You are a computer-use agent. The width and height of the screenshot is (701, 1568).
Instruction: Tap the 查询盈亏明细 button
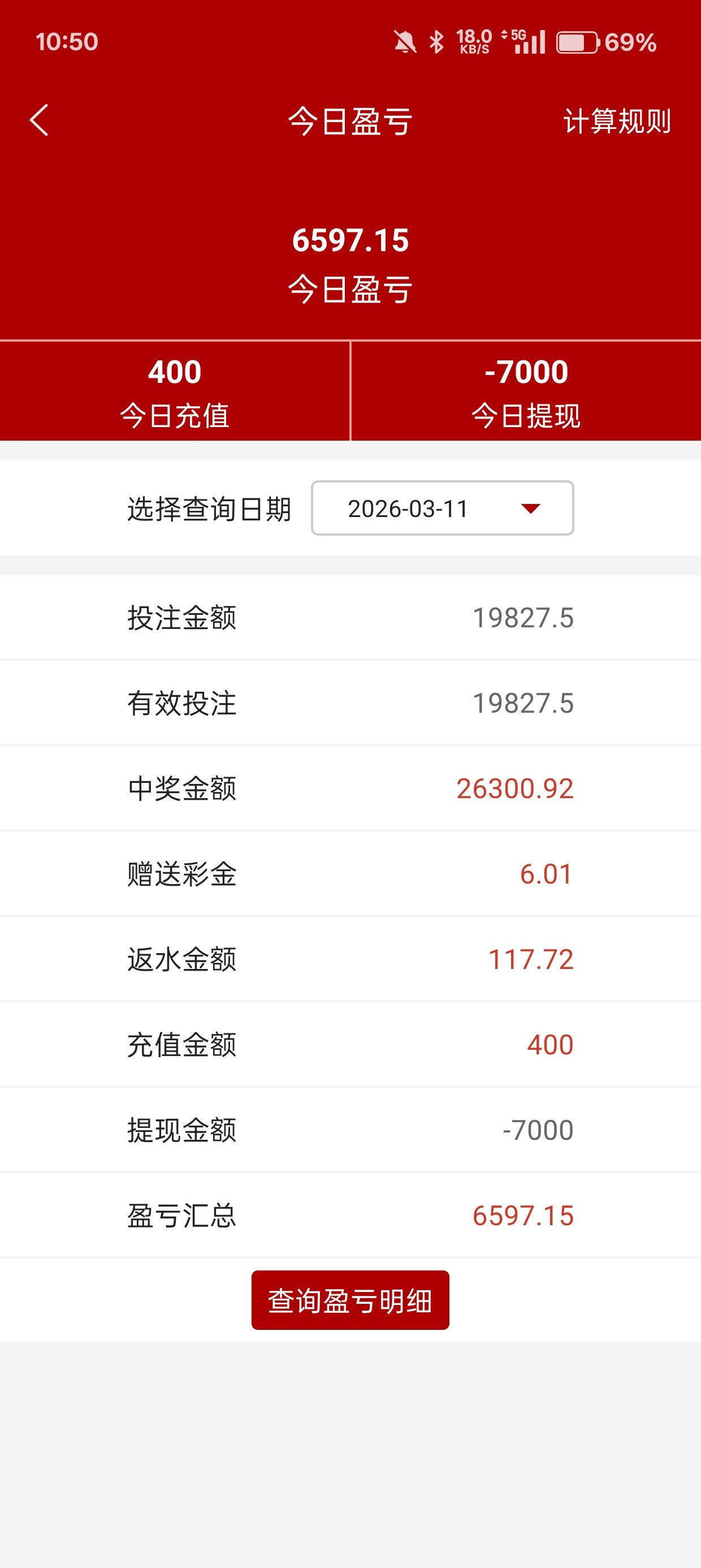pos(350,1300)
